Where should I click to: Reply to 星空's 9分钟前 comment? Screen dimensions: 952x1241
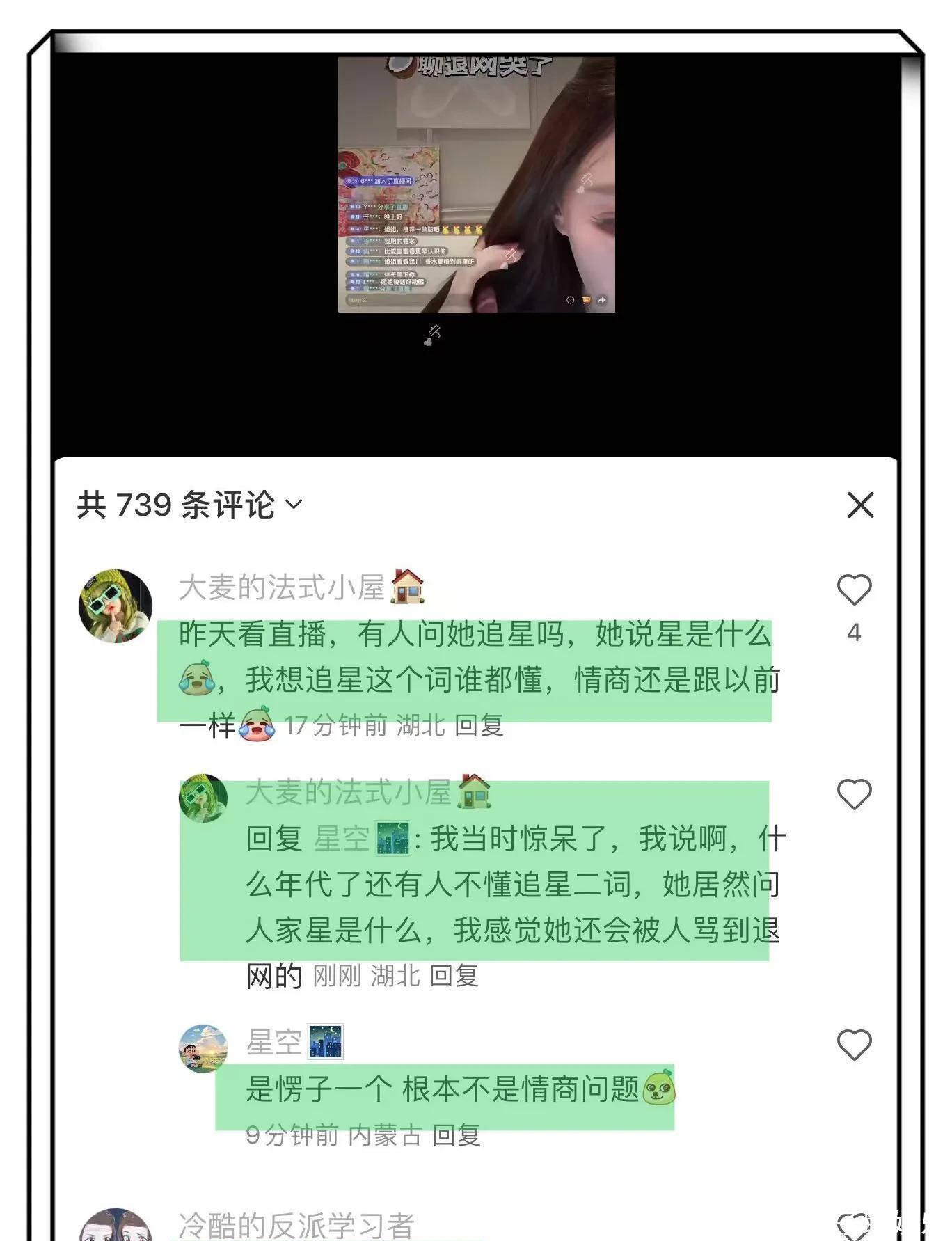[x=457, y=1135]
